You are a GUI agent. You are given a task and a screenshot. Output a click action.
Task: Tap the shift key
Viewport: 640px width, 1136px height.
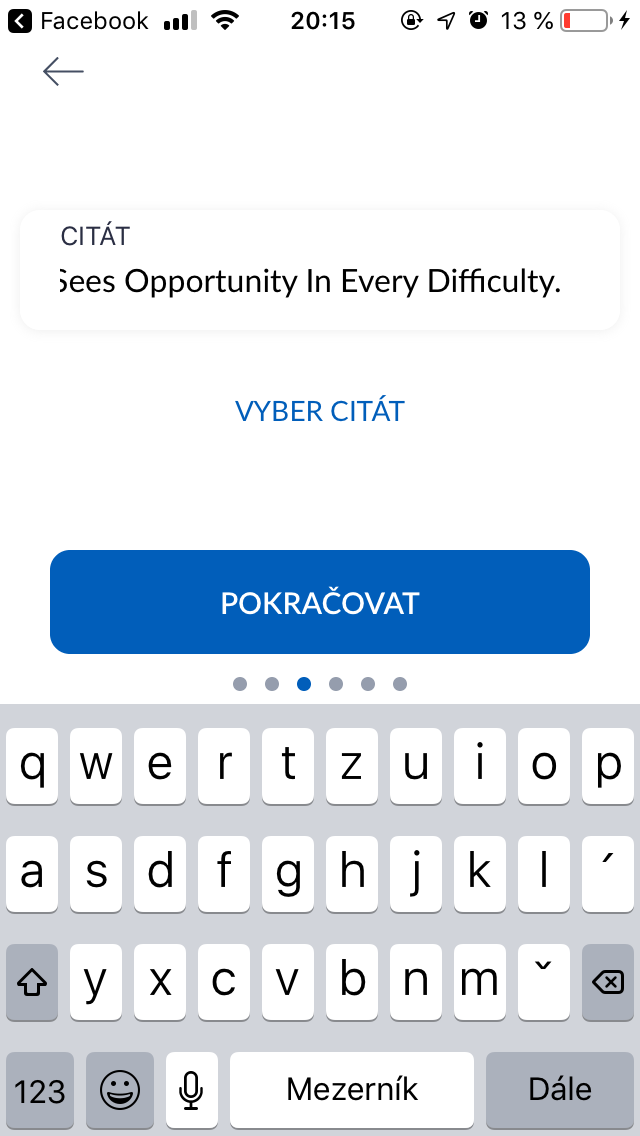click(33, 982)
